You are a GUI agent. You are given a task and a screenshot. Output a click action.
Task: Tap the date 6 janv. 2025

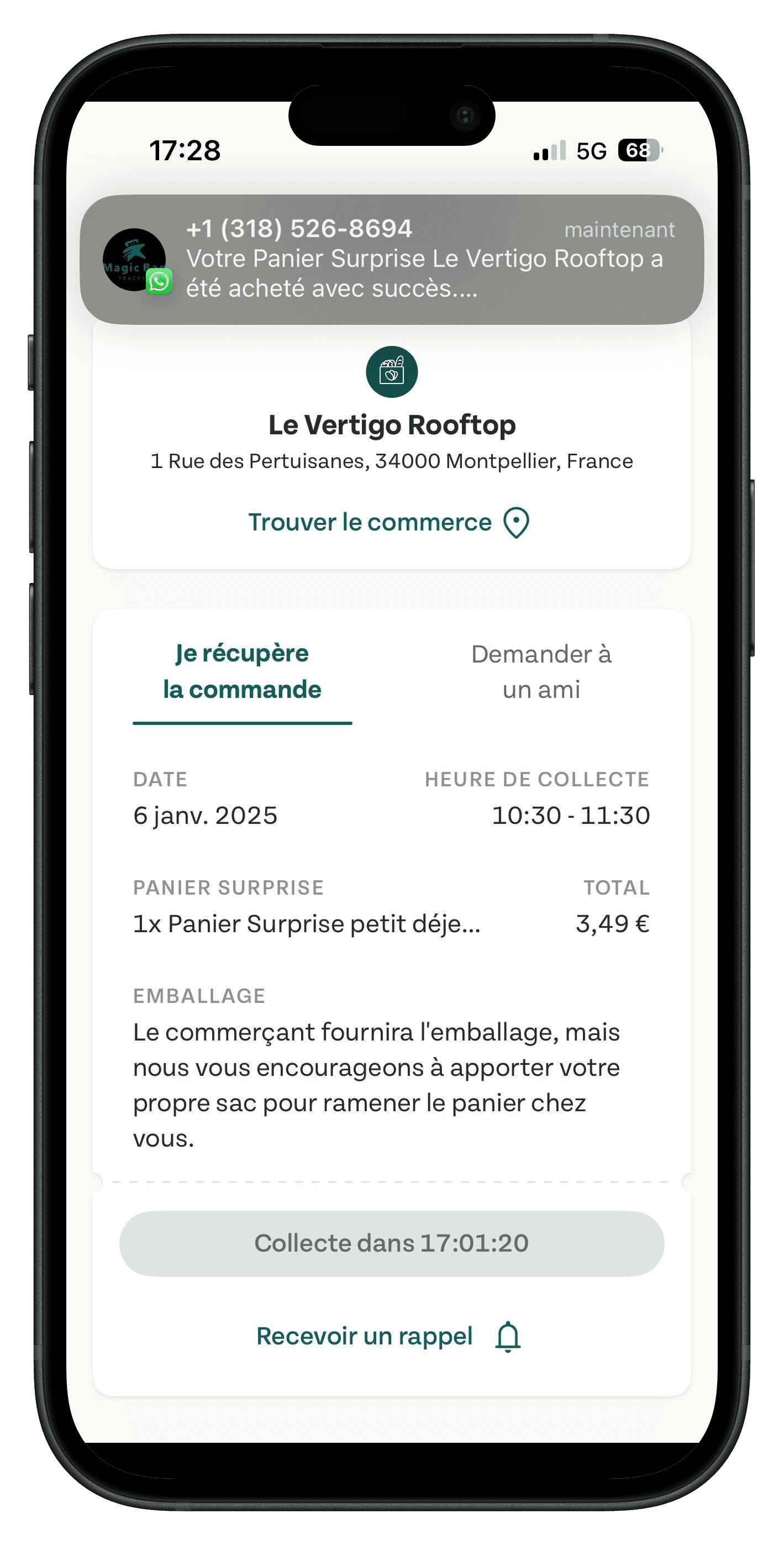pos(204,817)
